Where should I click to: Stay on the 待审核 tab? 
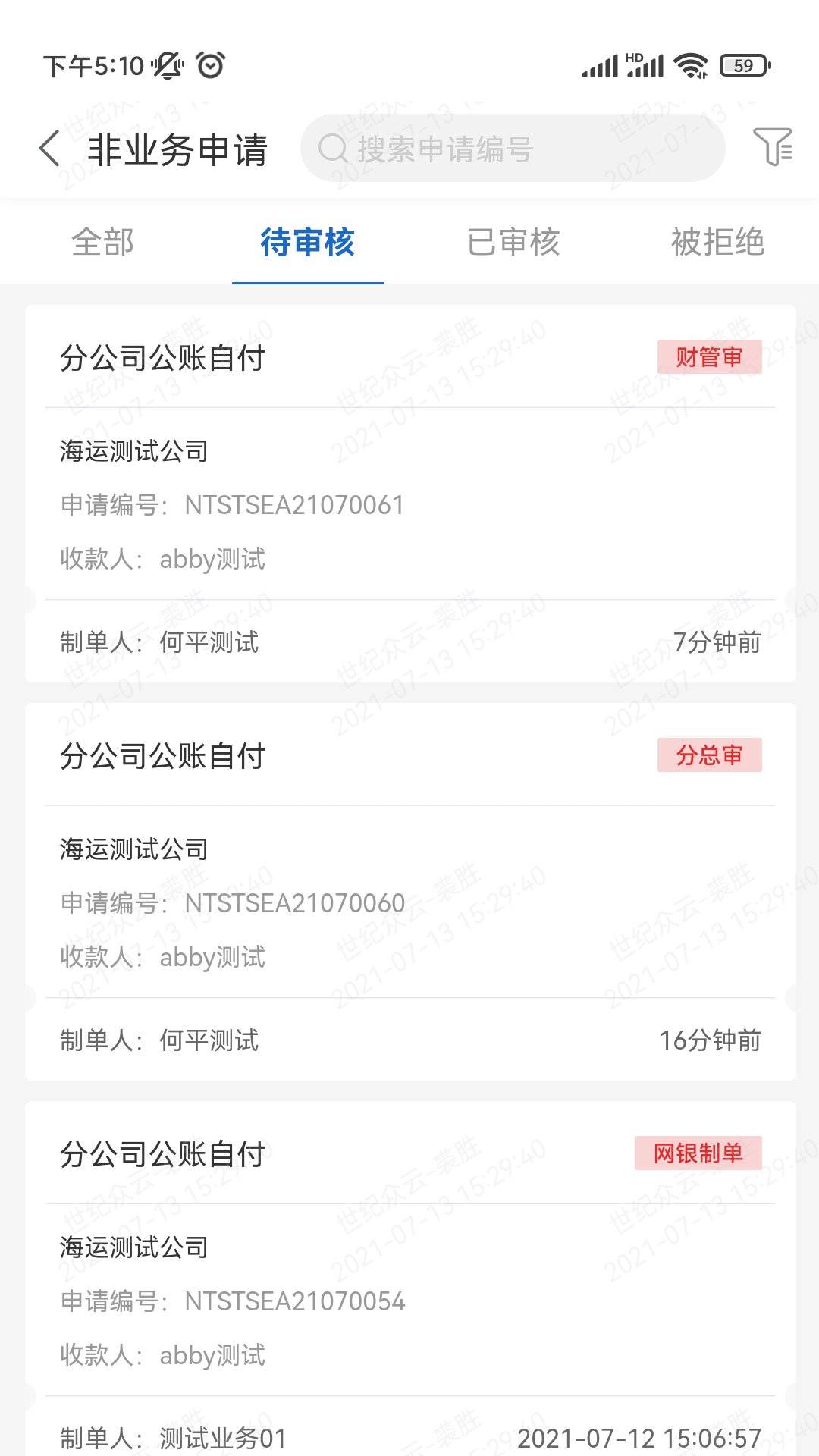pyautogui.click(x=308, y=243)
